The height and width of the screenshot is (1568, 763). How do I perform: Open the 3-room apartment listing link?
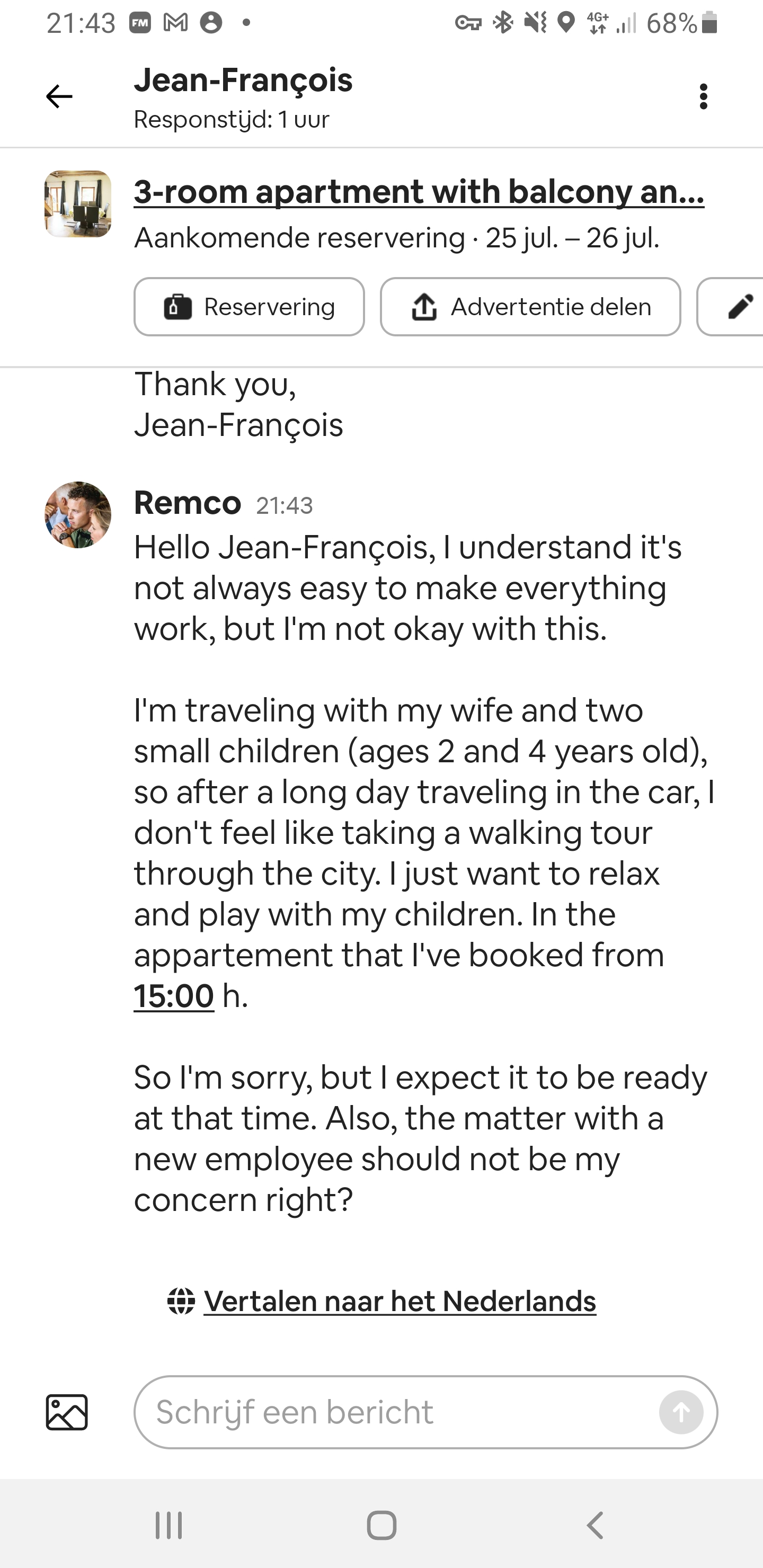(419, 192)
